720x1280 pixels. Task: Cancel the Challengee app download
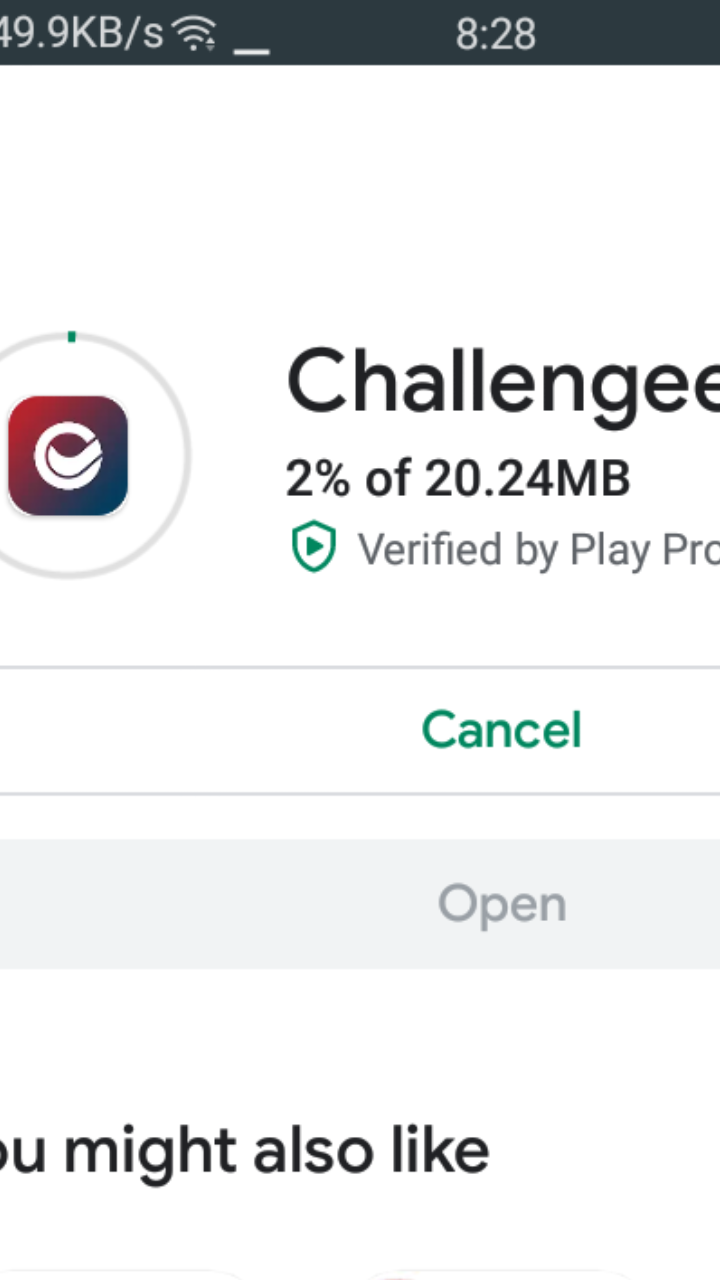tap(501, 730)
